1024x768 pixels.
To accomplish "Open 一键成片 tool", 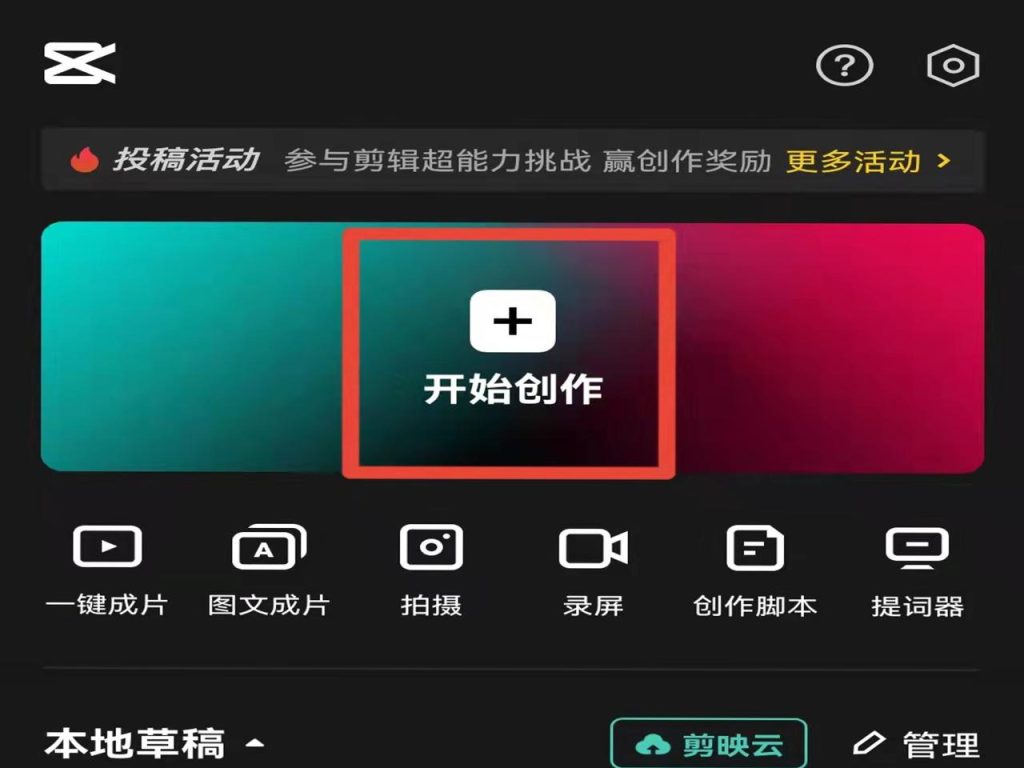I will tap(107, 569).
